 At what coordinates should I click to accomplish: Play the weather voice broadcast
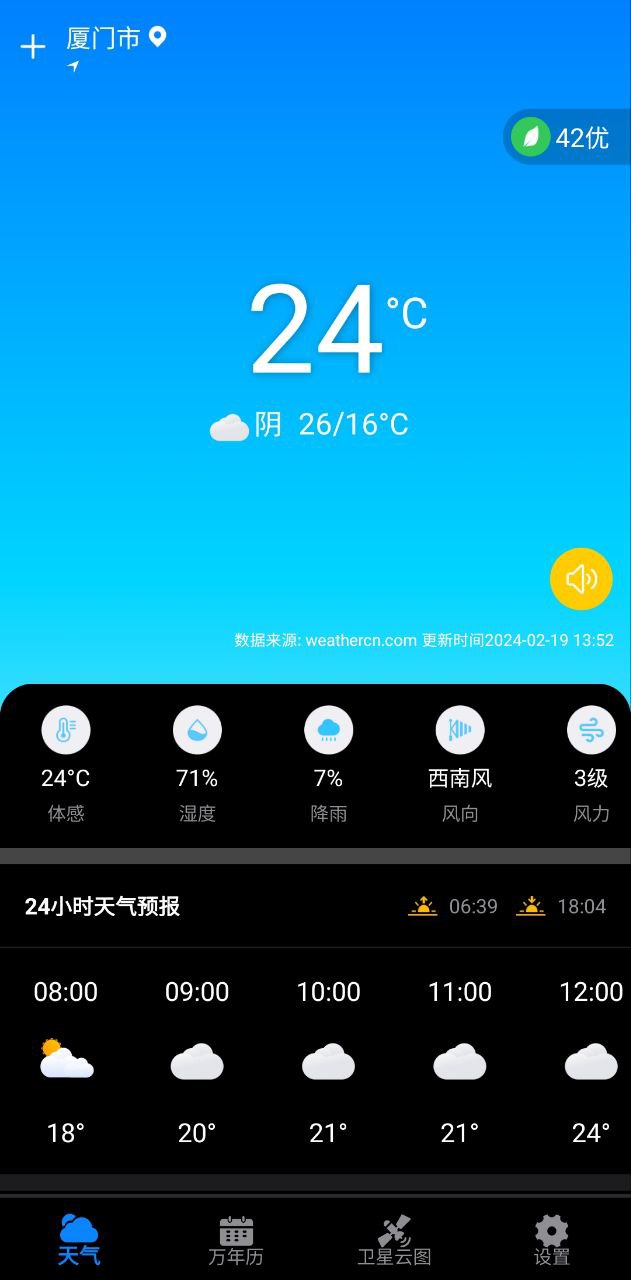[581, 579]
